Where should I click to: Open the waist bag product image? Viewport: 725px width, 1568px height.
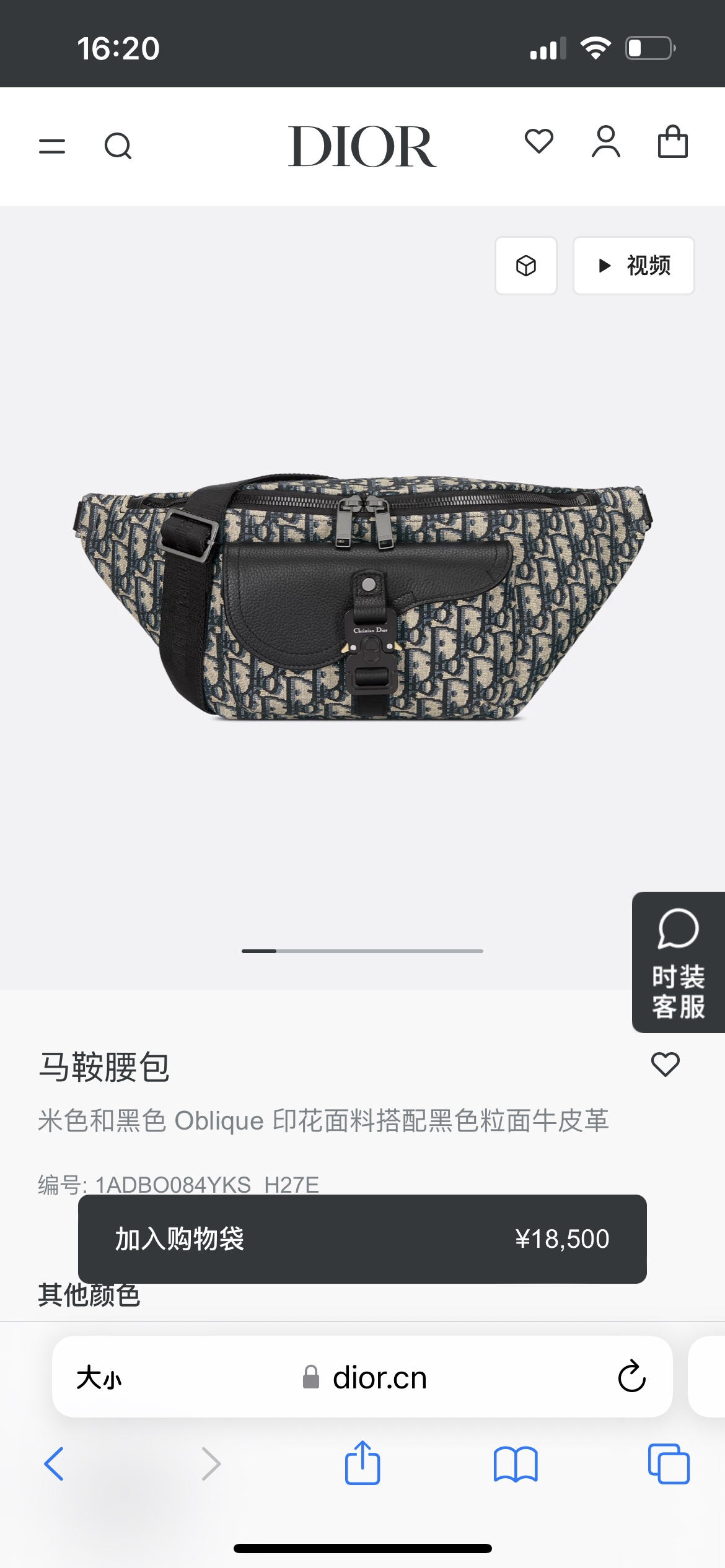[362, 598]
